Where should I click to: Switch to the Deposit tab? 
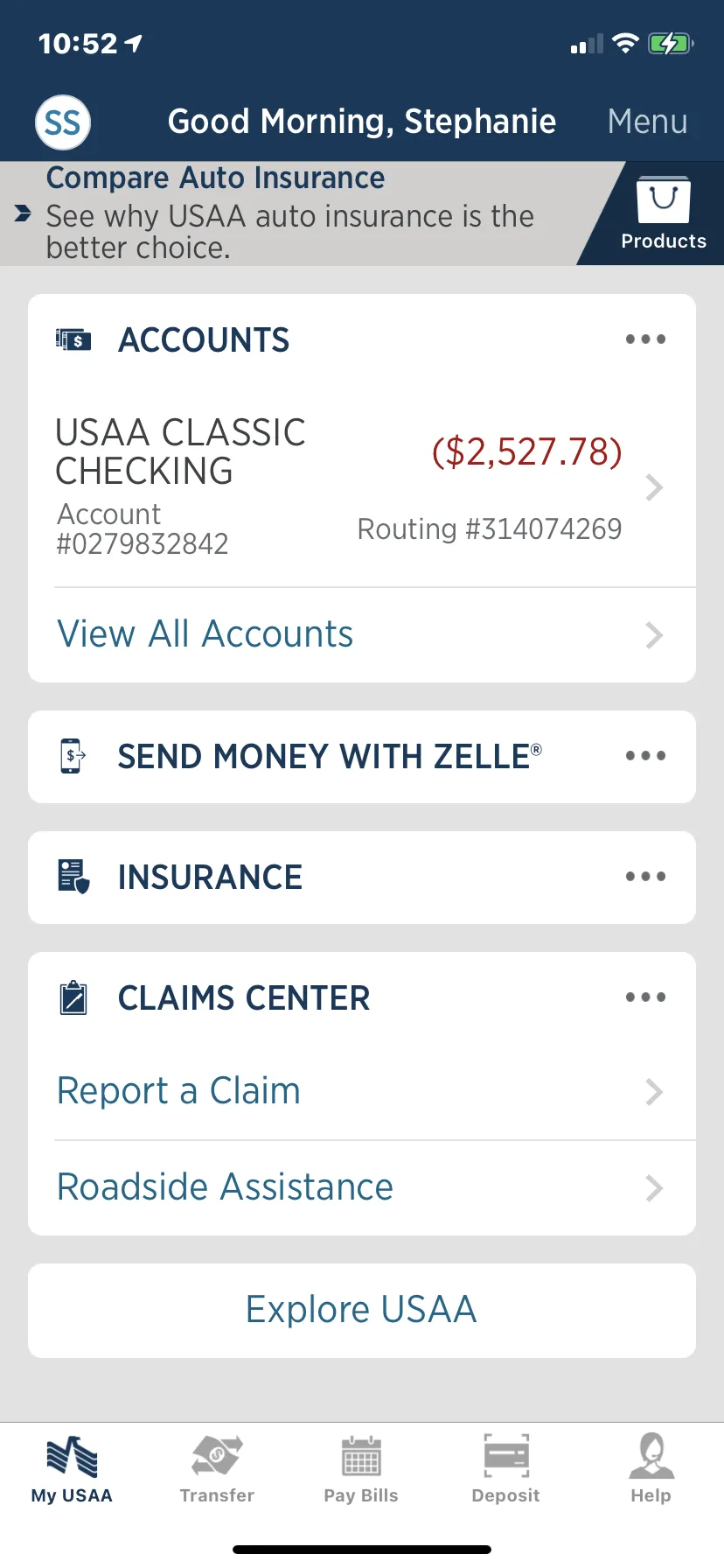click(x=506, y=1469)
